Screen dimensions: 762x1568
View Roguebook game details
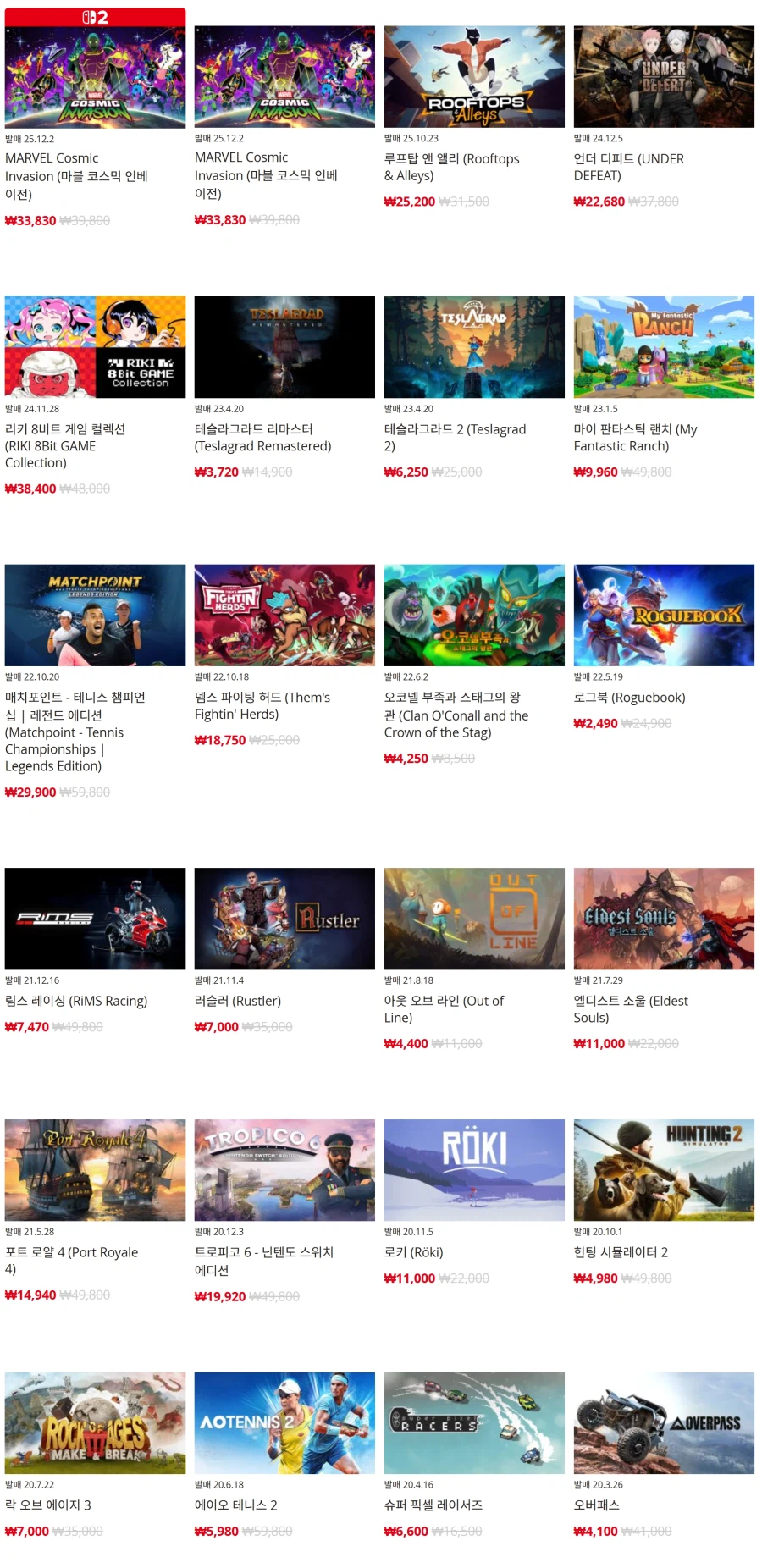click(664, 616)
